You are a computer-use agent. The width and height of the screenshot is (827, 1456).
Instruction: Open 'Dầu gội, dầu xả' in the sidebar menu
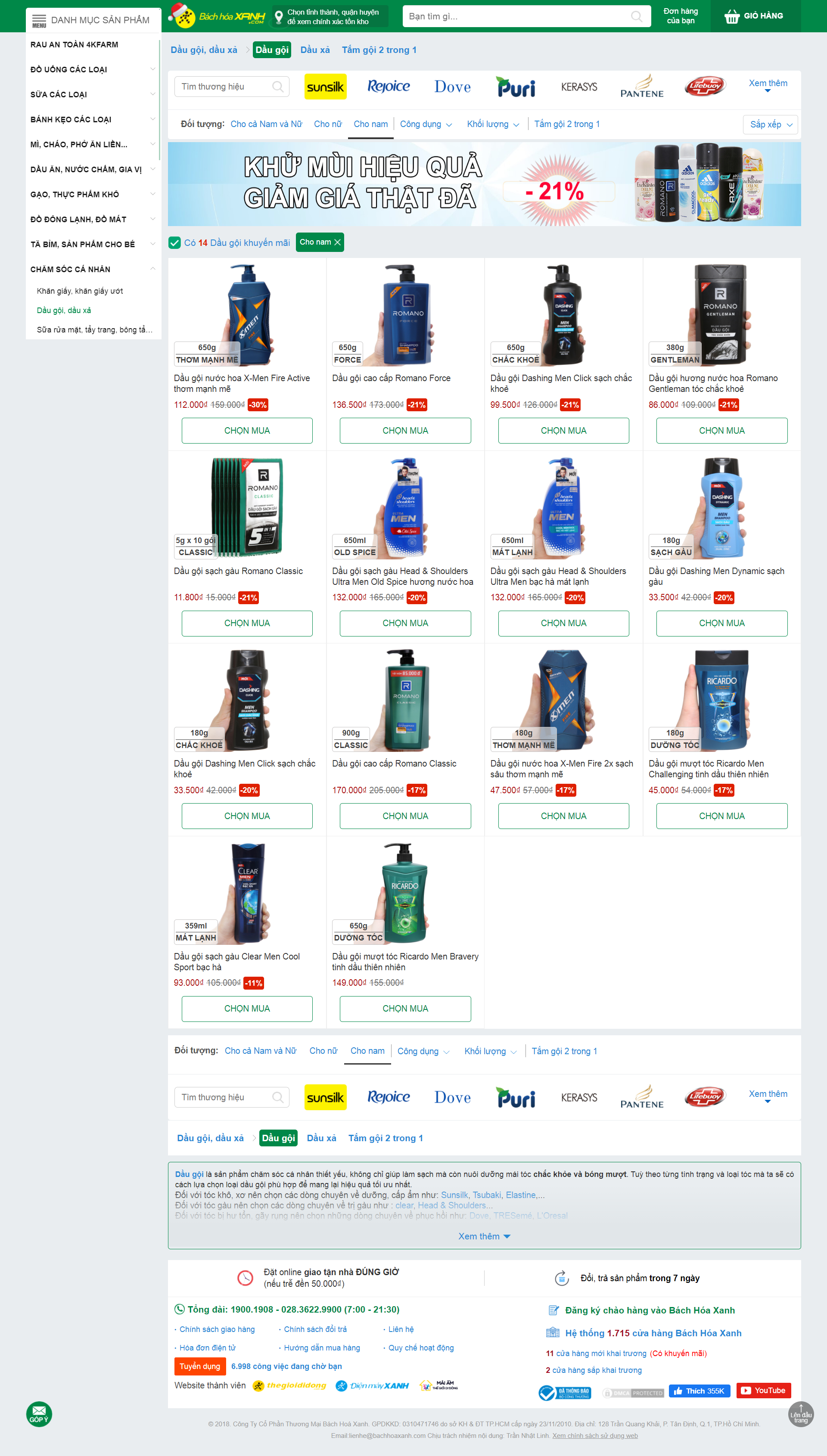pos(64,310)
